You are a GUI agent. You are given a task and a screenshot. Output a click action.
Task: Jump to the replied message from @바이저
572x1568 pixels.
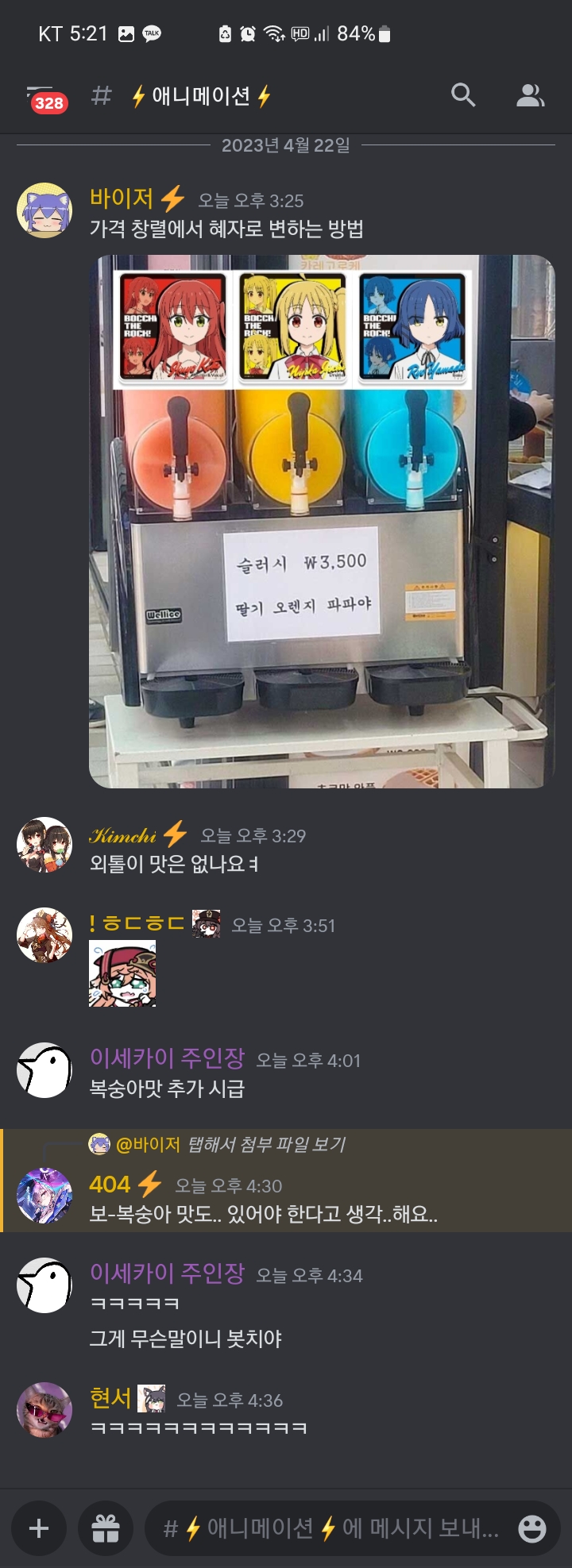pos(230,1144)
